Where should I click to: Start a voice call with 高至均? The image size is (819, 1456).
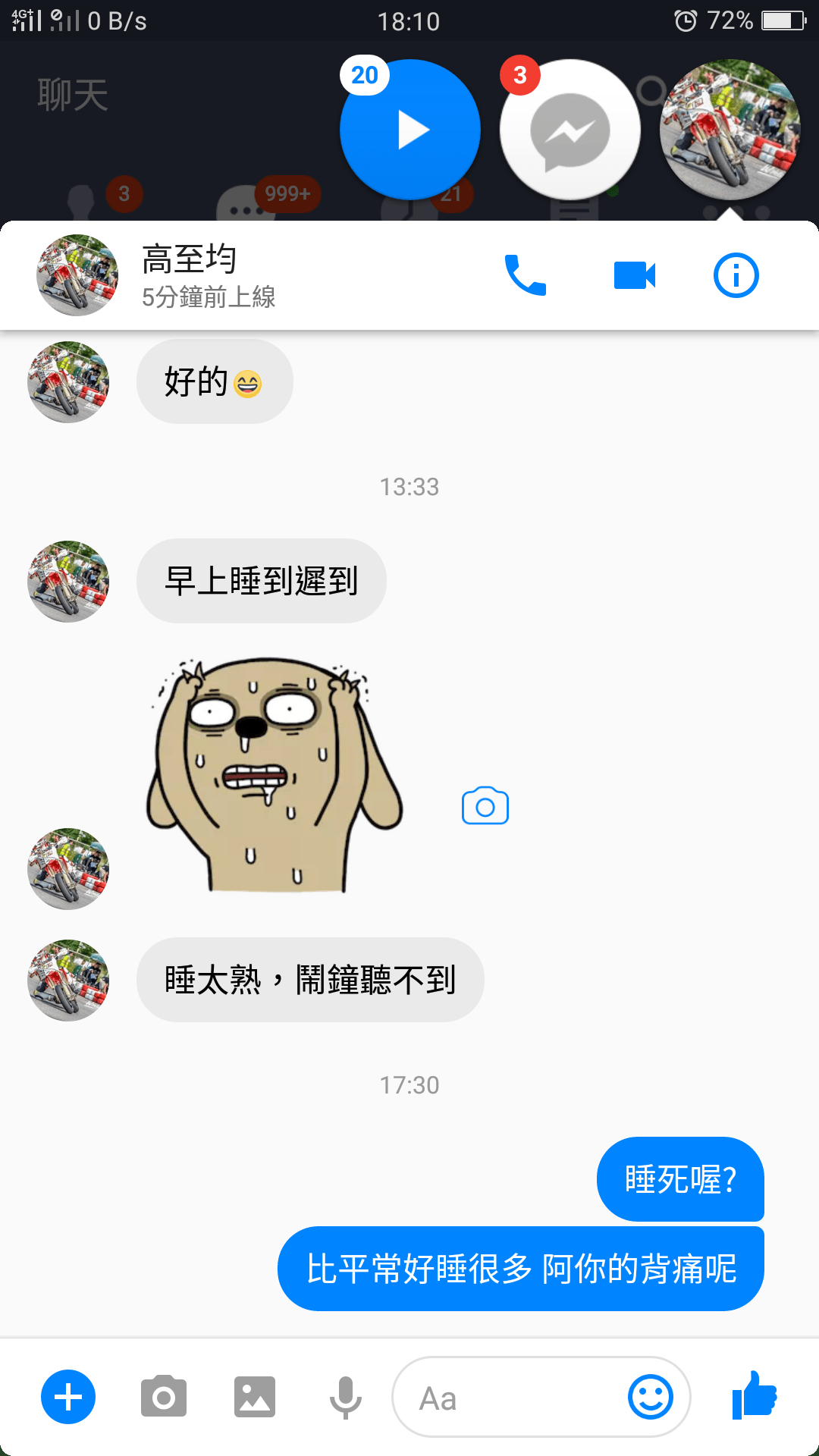click(x=525, y=275)
